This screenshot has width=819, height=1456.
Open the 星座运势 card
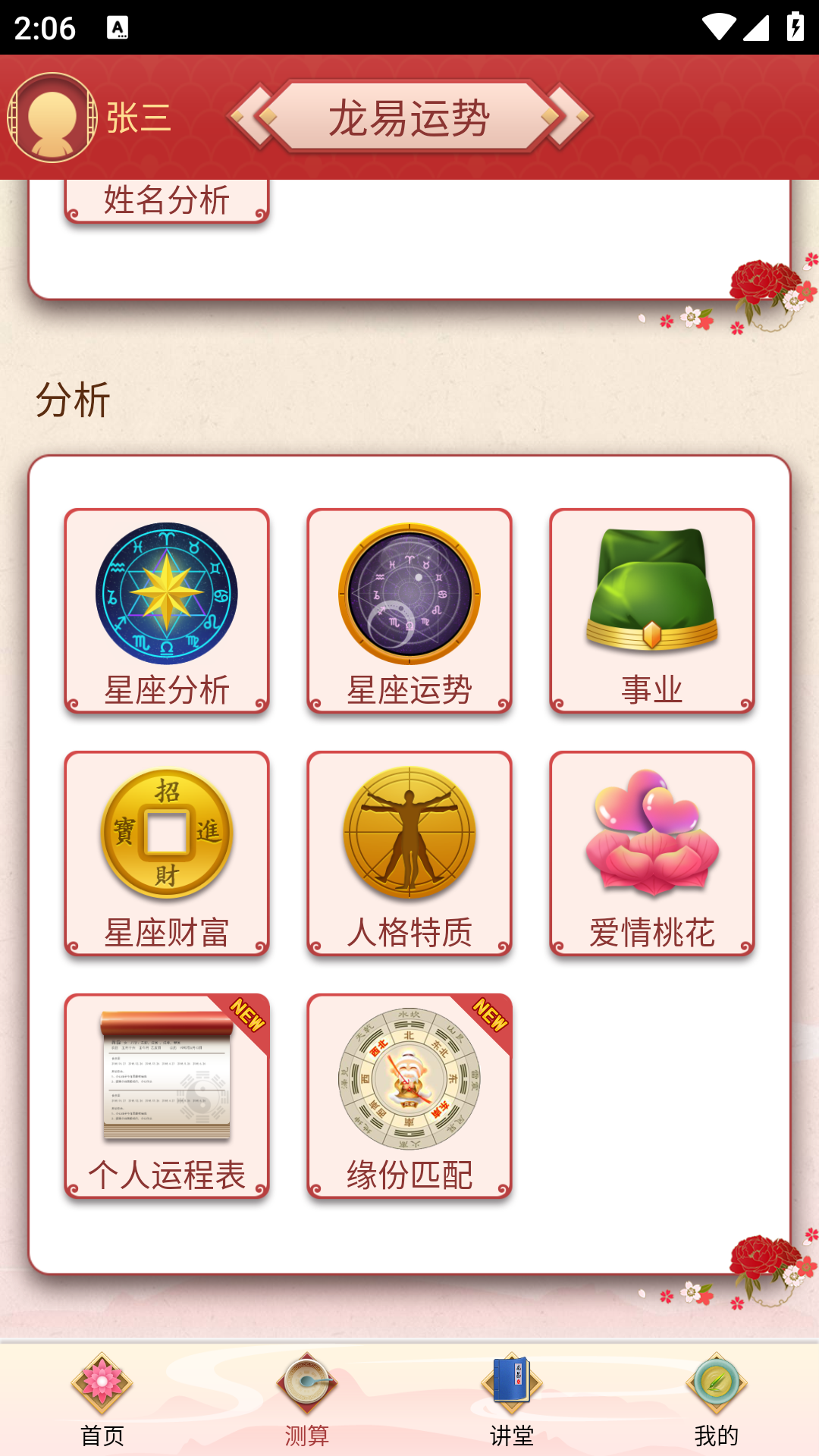tap(409, 610)
